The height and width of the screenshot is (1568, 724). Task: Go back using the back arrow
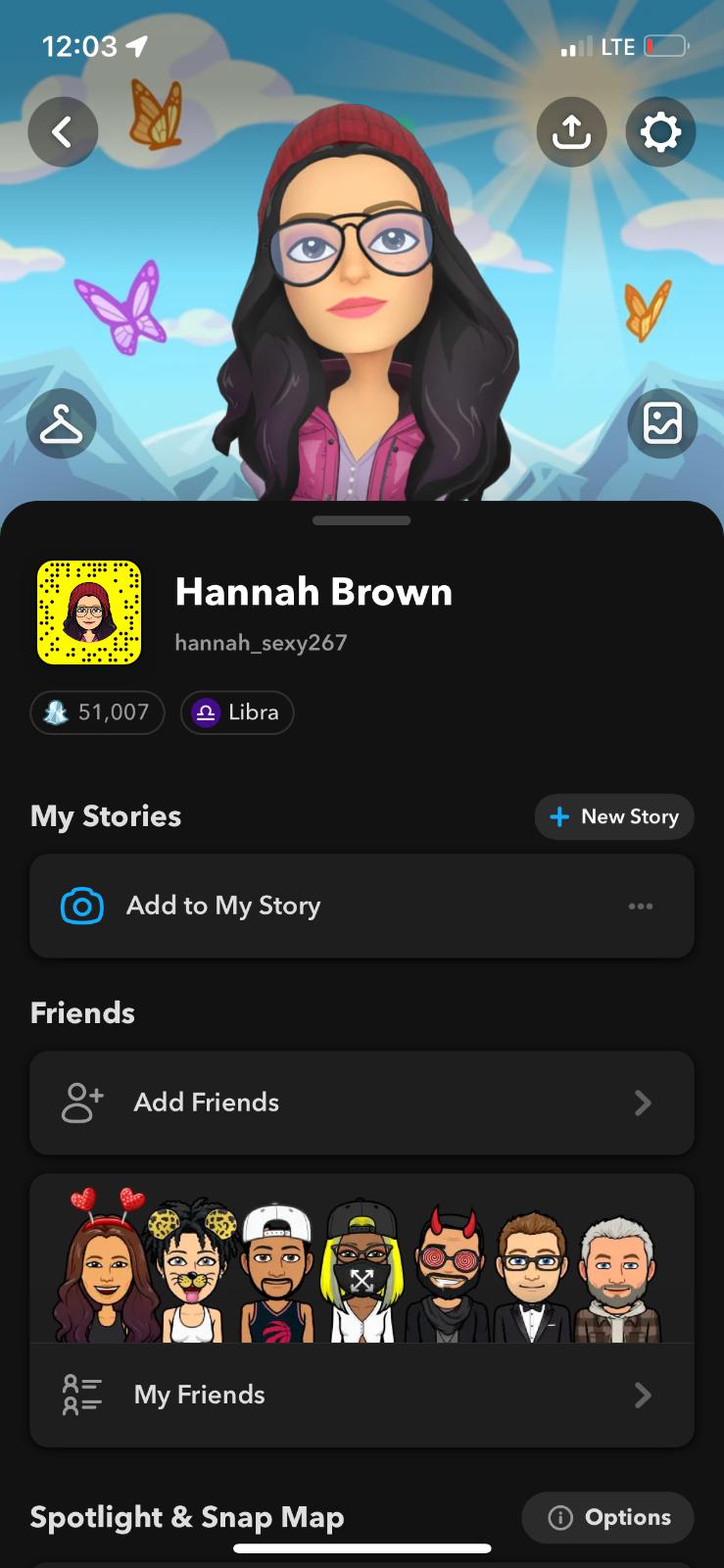point(63,131)
